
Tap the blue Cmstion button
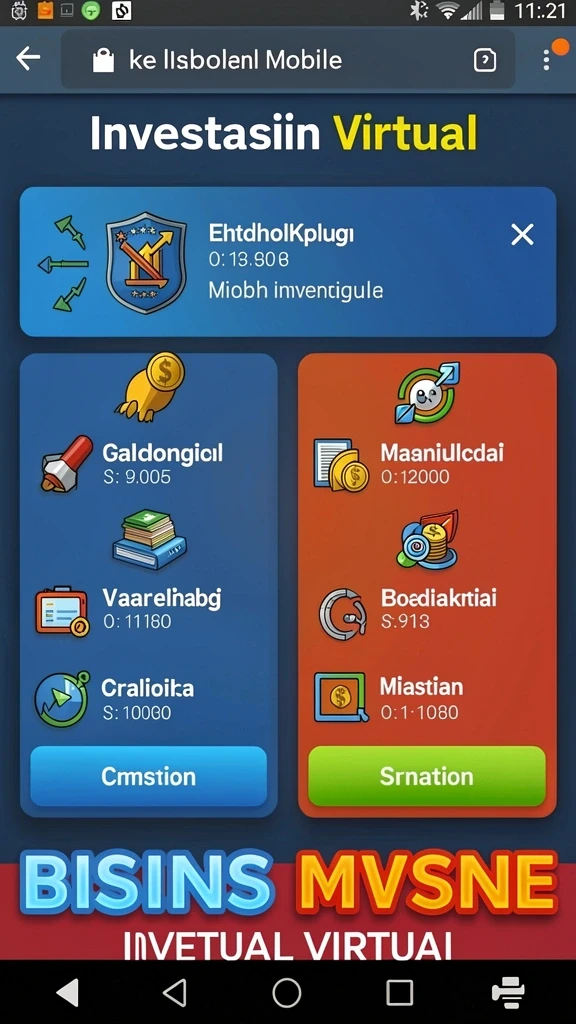[149, 776]
